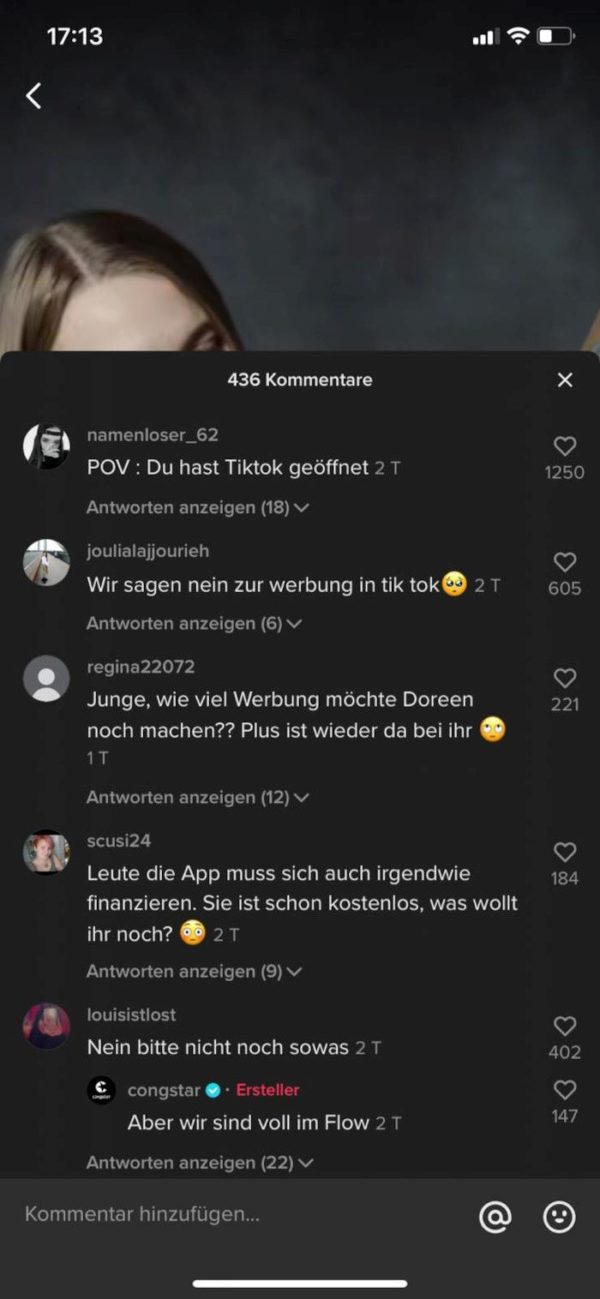Like namenloser_62's comment
This screenshot has height=1299, width=600.
point(565,447)
